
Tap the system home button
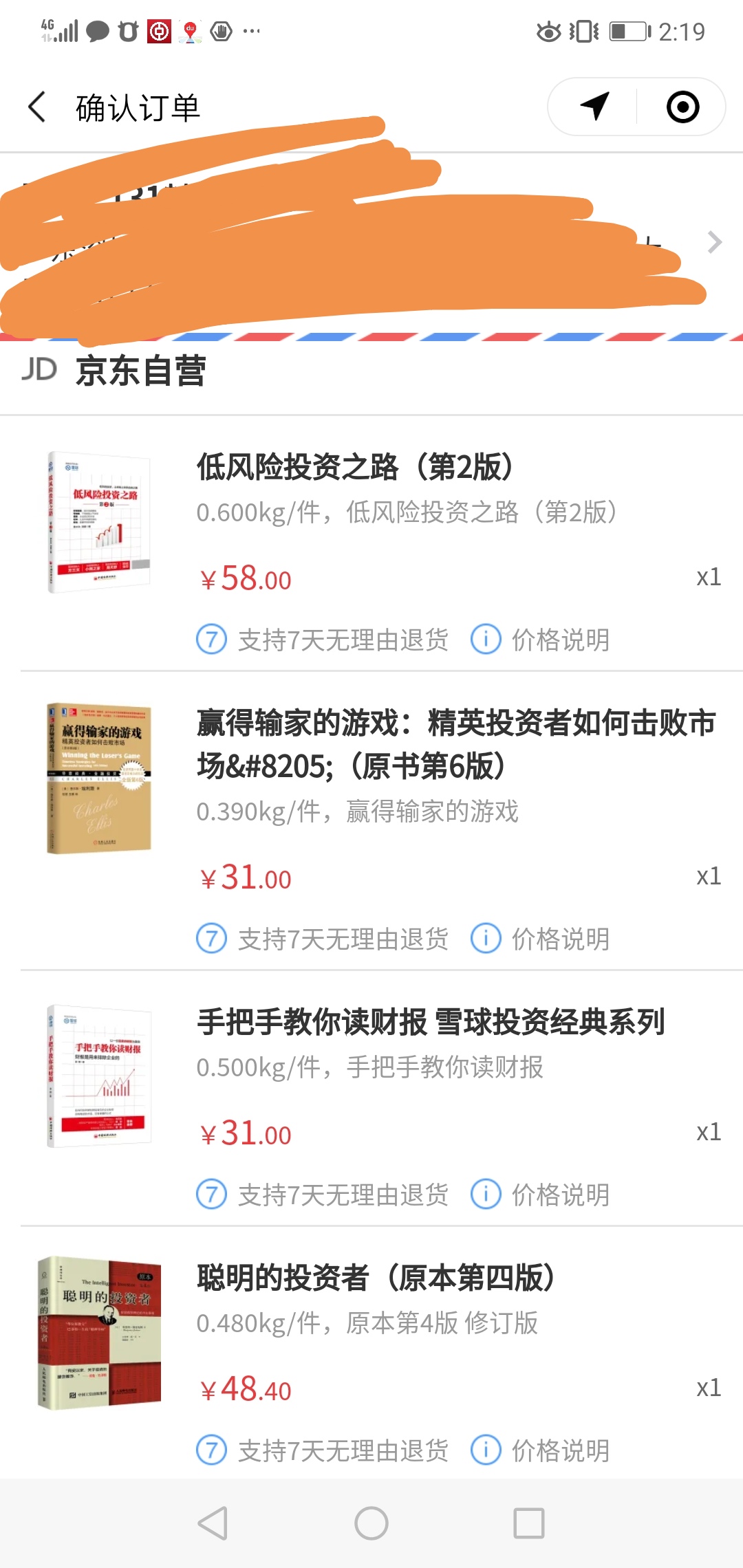(x=371, y=1523)
